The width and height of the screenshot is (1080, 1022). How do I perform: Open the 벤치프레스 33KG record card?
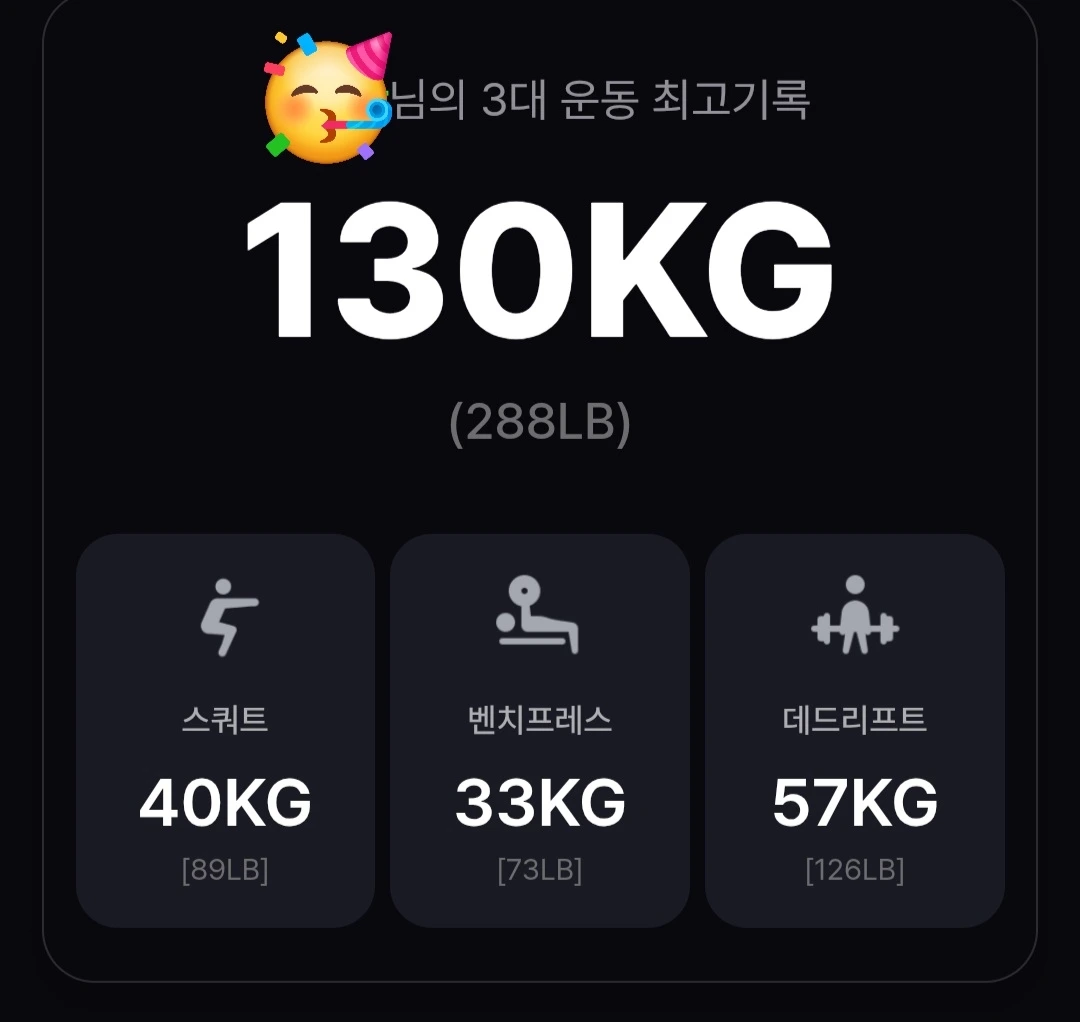pos(540,731)
